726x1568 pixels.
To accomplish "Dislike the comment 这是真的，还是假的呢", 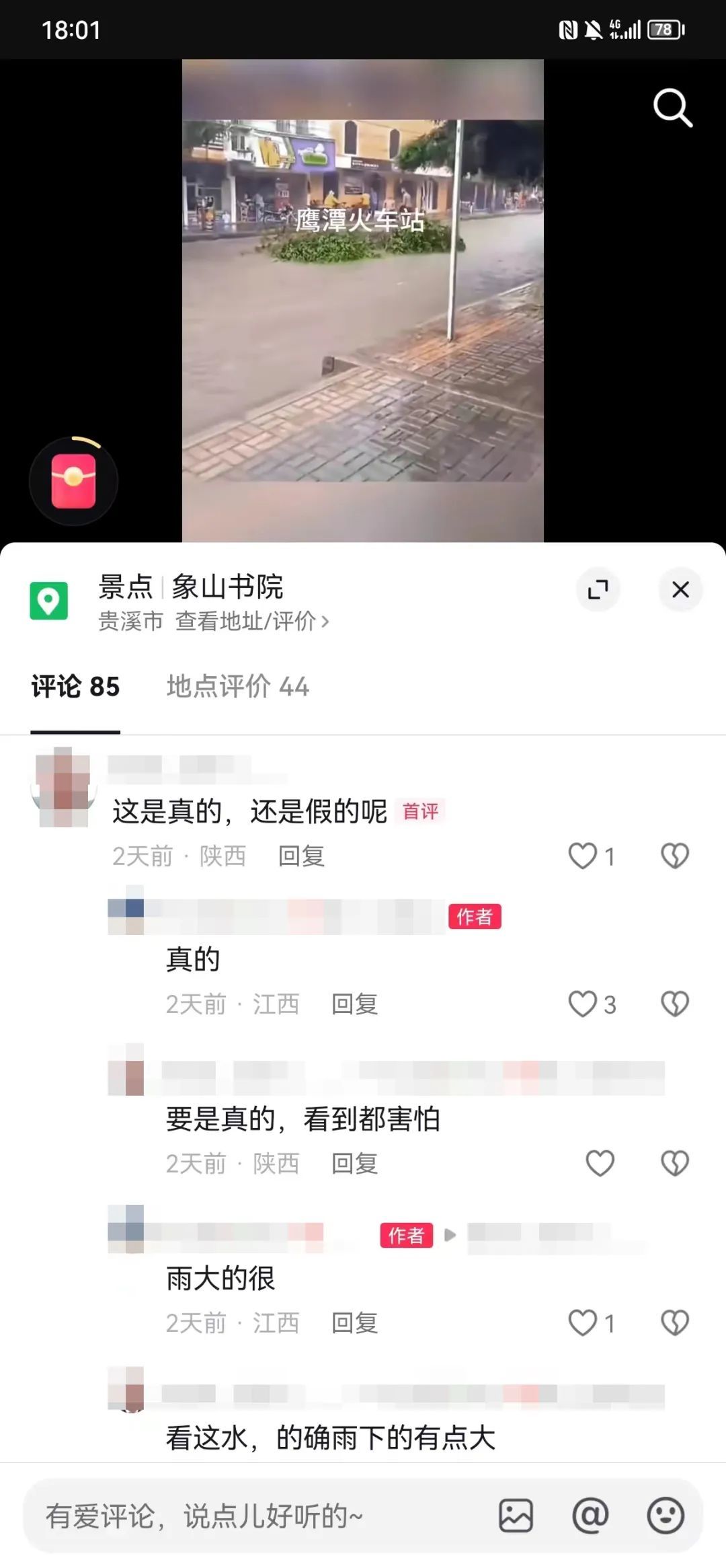I will (x=674, y=856).
